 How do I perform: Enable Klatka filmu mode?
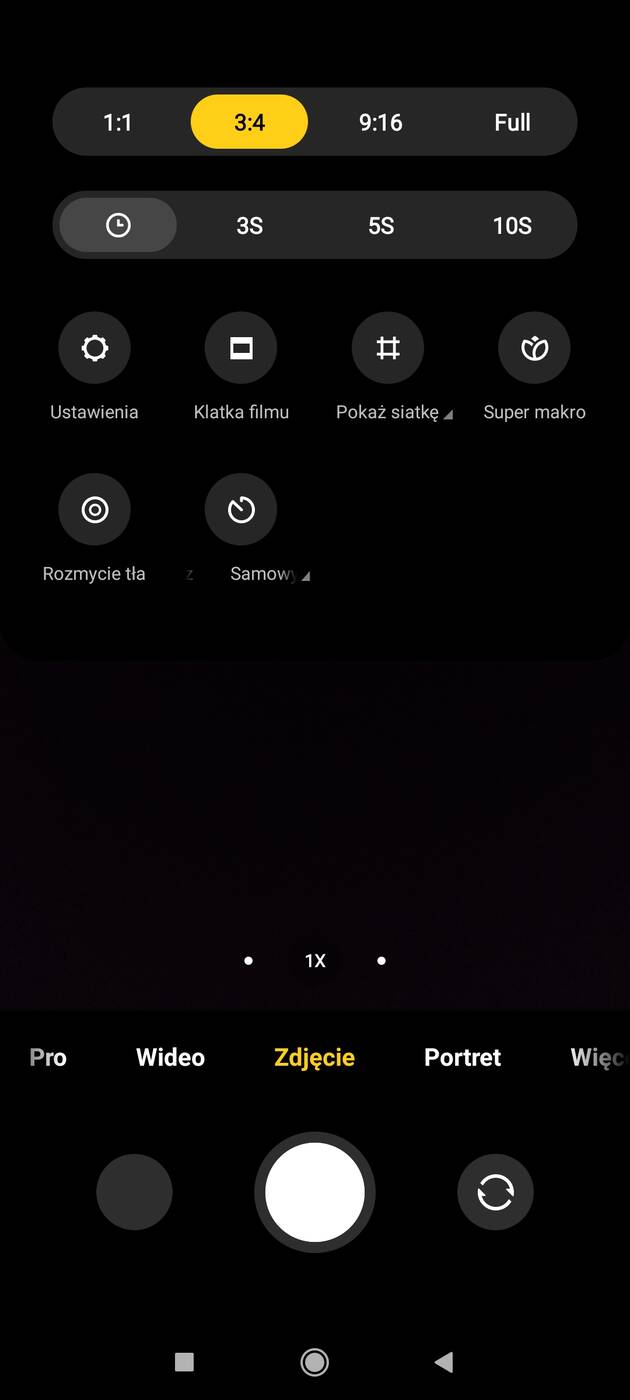pyautogui.click(x=241, y=348)
